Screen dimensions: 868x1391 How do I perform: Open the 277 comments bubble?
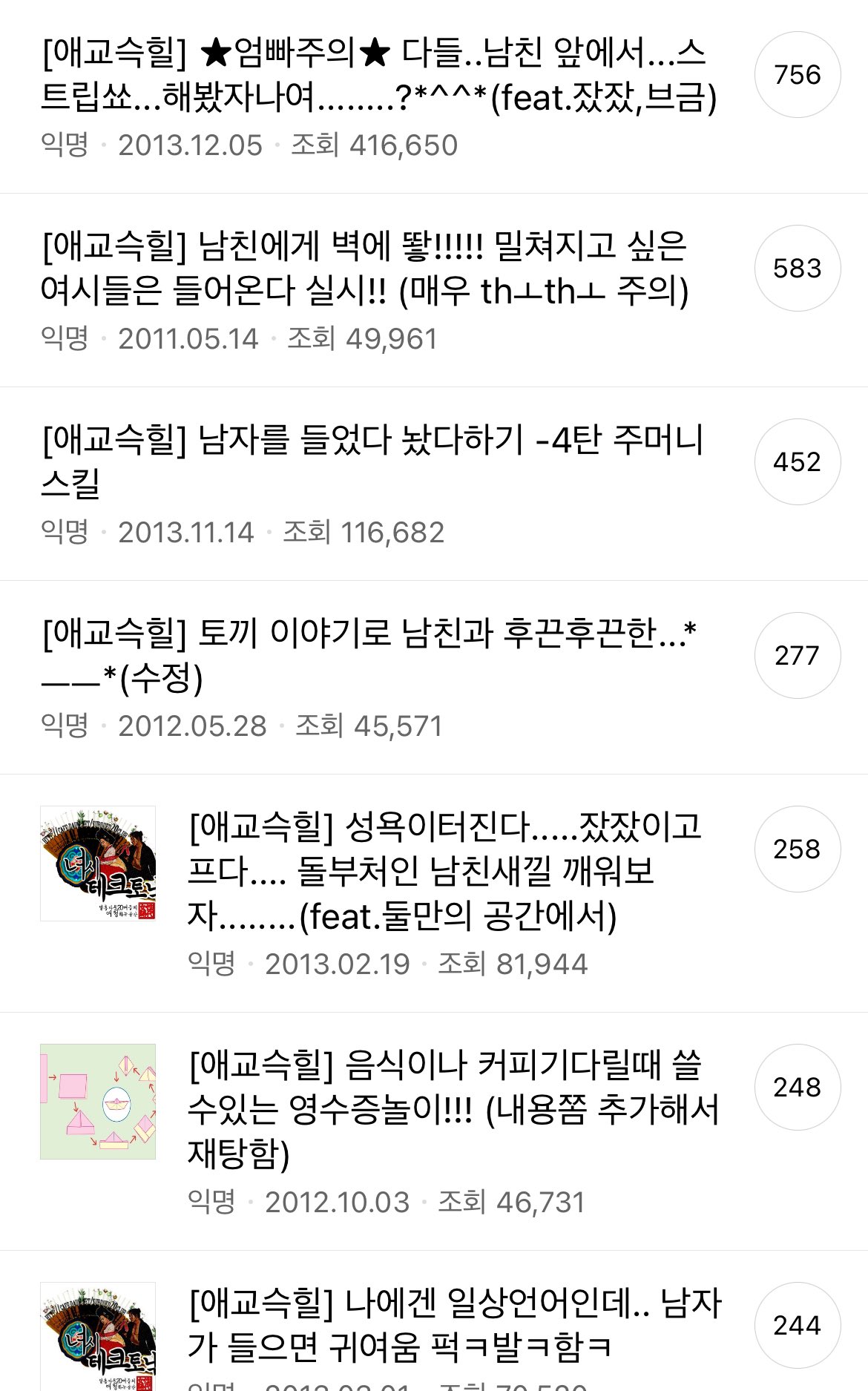tap(798, 656)
